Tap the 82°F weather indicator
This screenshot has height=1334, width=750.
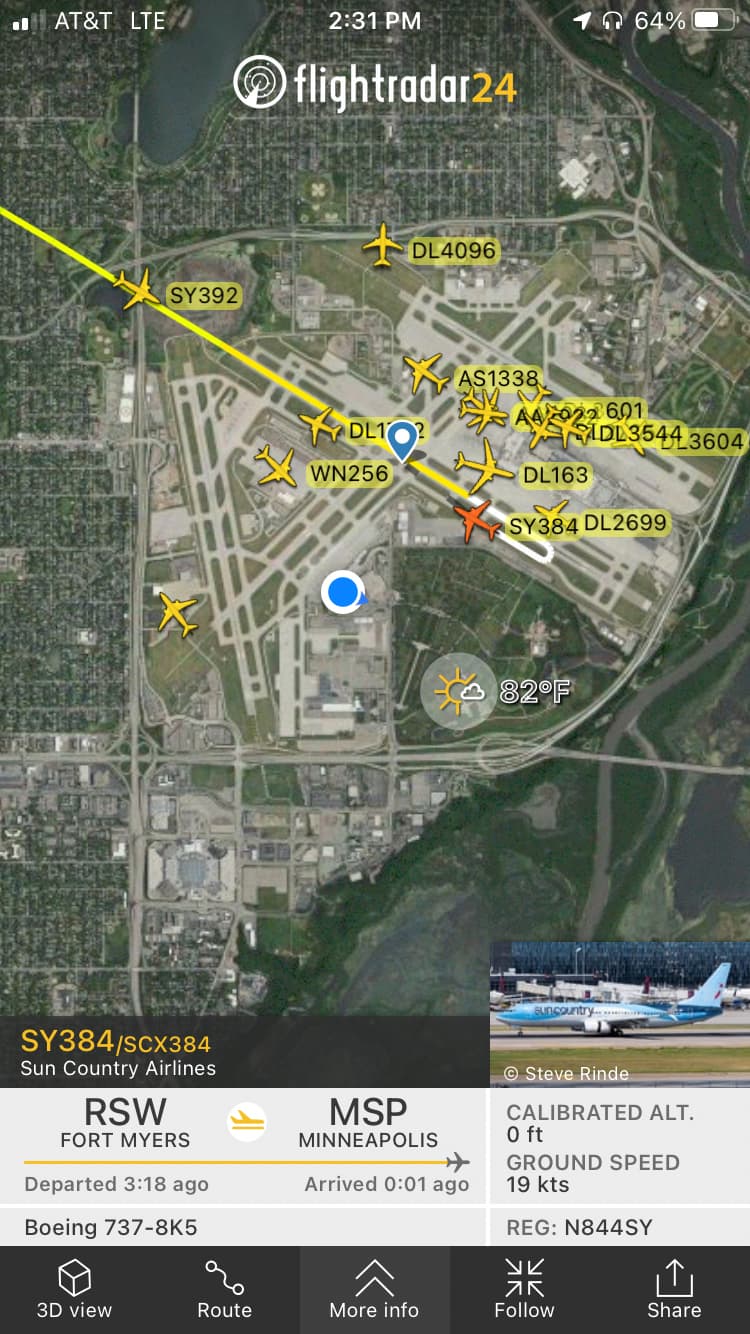[x=458, y=690]
